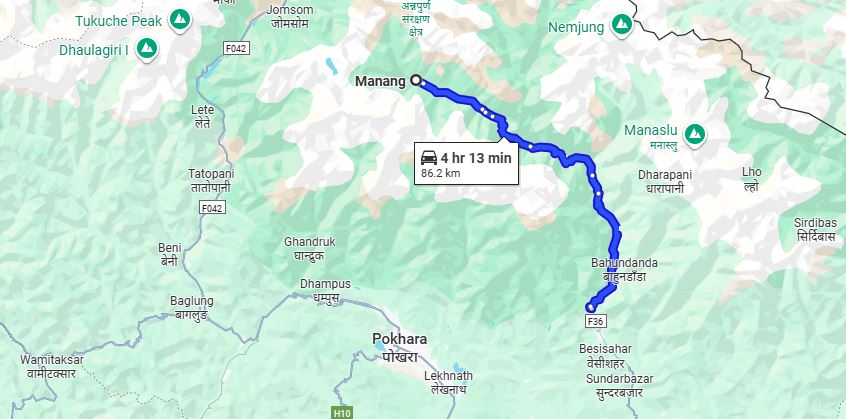The width and height of the screenshot is (846, 419).
Task: Open the Nemjung peak marker
Action: click(x=621, y=23)
